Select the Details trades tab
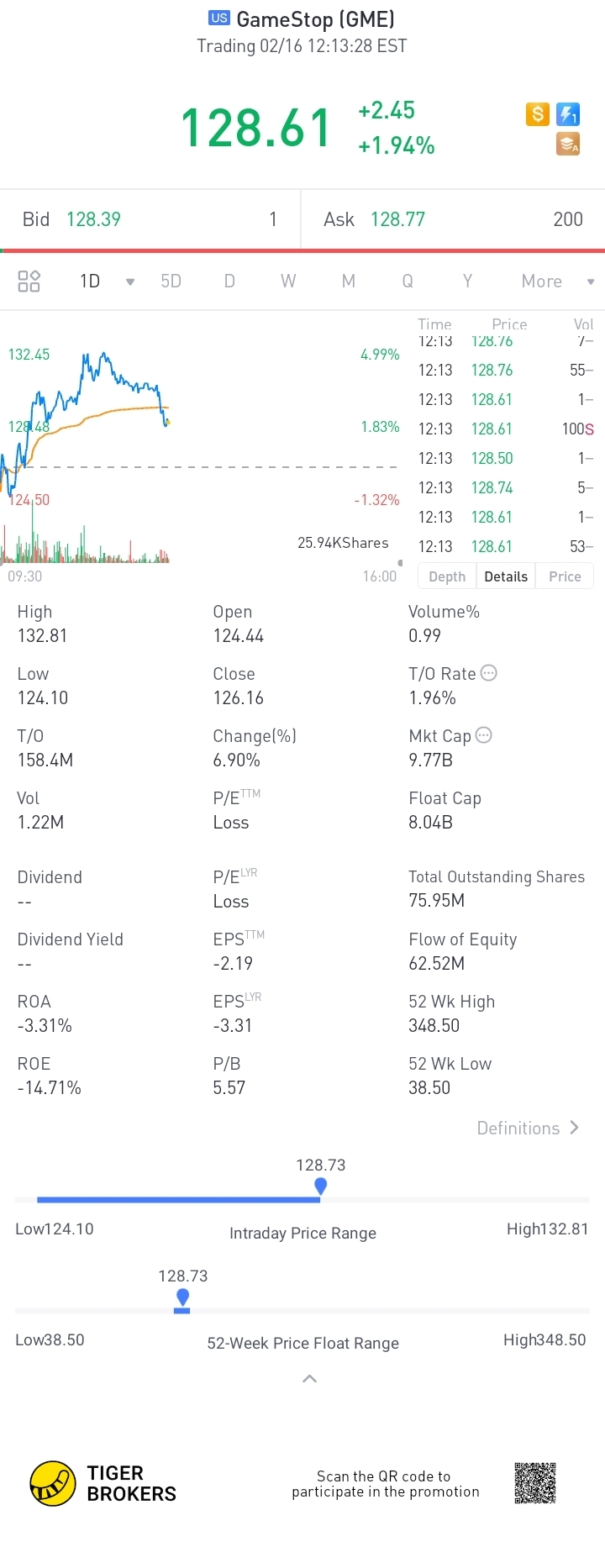Image resolution: width=605 pixels, height=1568 pixels. (x=506, y=576)
